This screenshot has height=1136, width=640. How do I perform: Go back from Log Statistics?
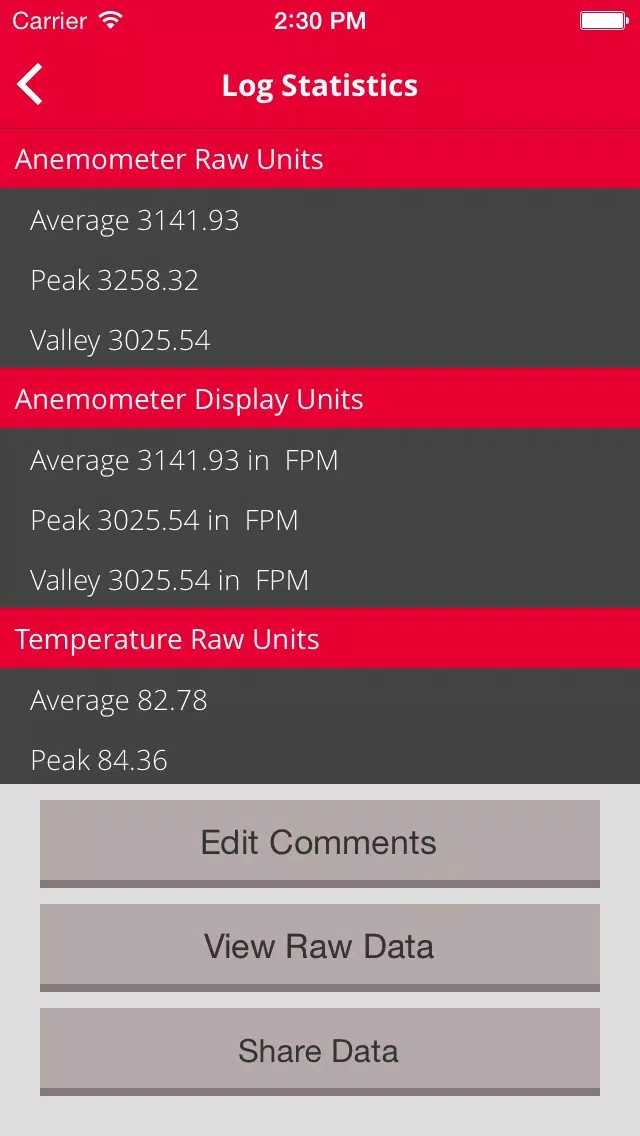(x=31, y=85)
